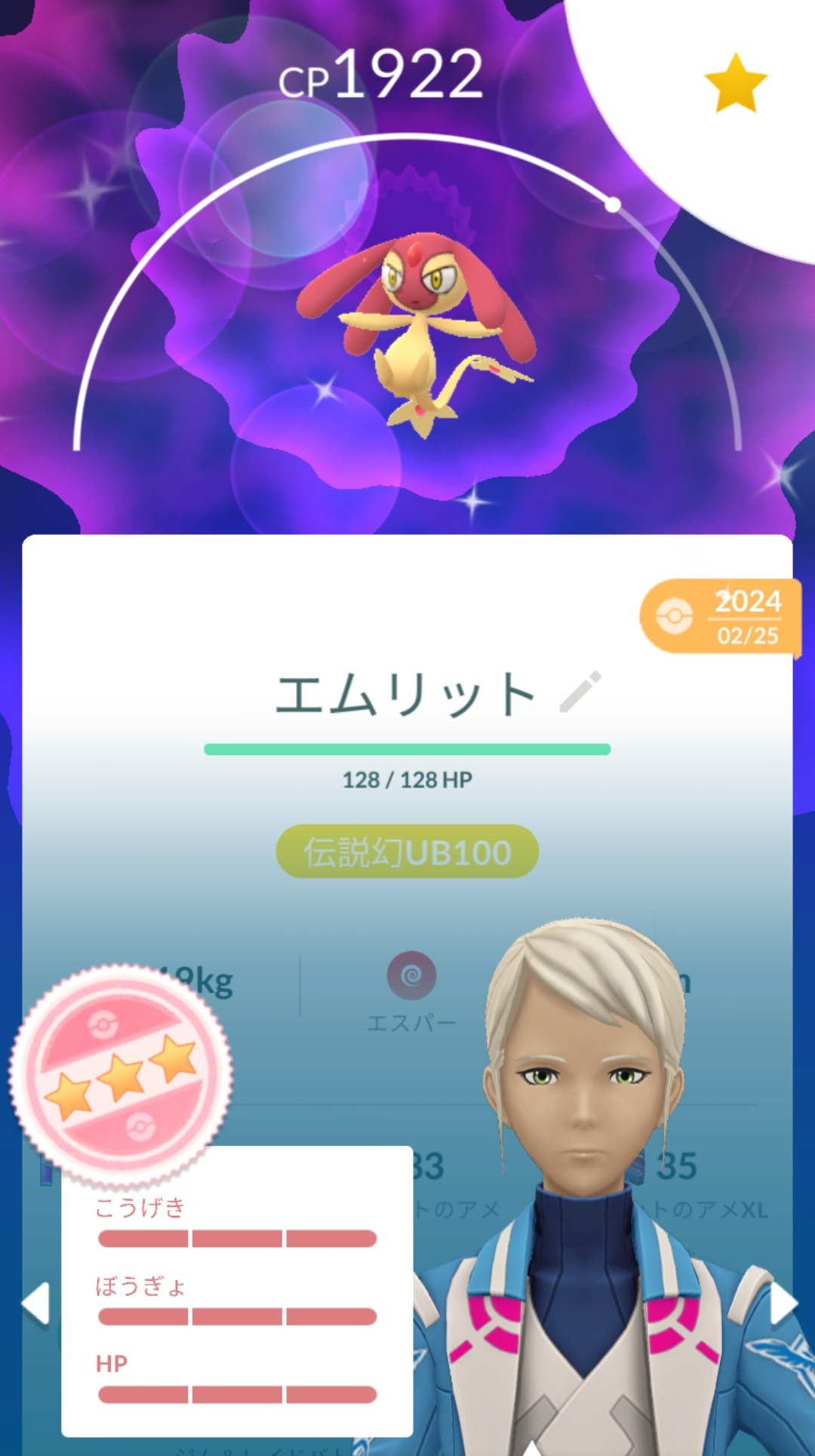Go to the next Pokémon with the right arrow

click(x=783, y=1304)
